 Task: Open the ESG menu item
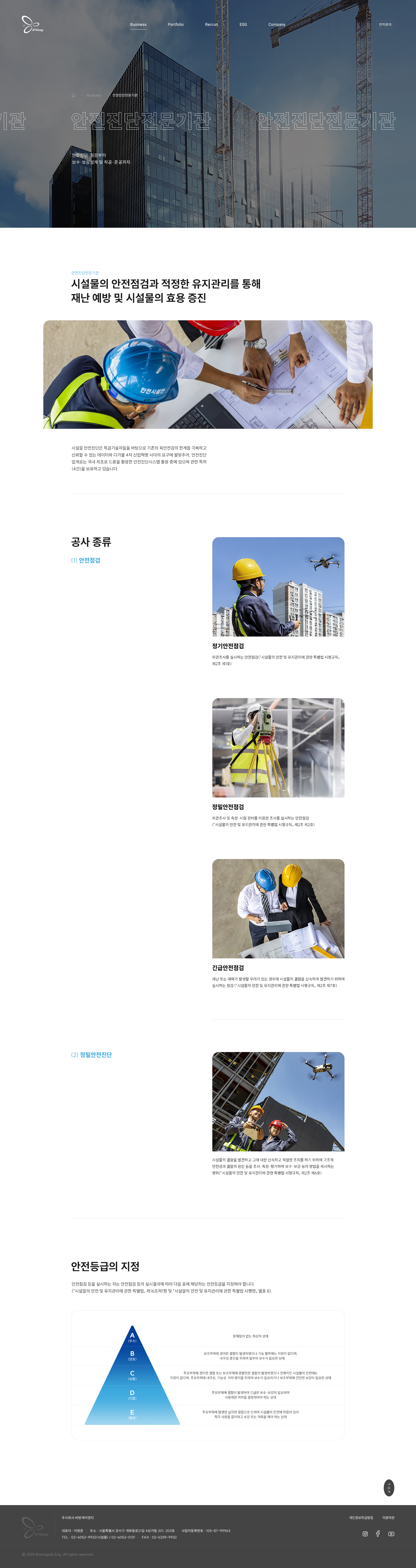pos(243,24)
